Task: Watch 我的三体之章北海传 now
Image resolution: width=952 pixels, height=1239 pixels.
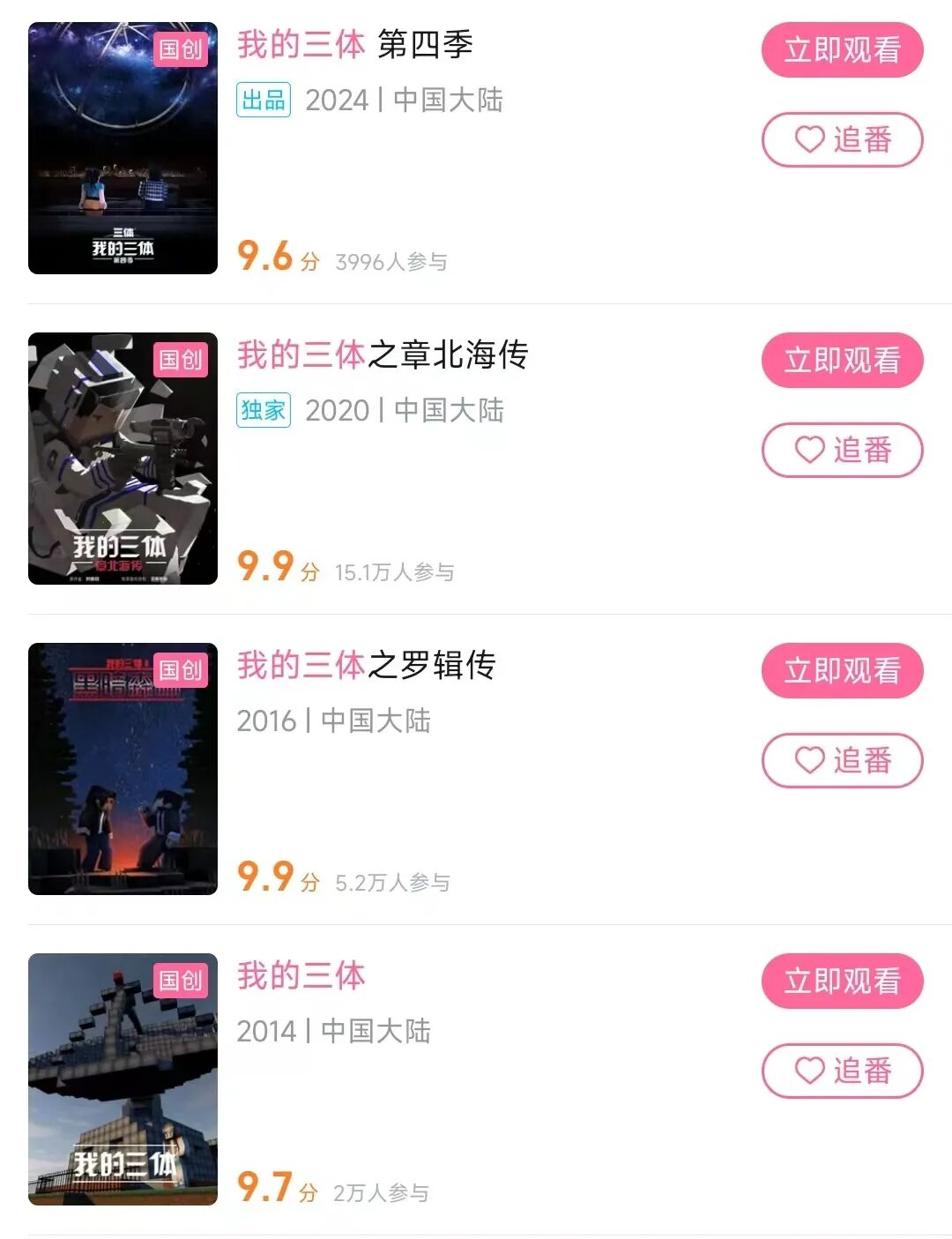Action: click(x=842, y=361)
